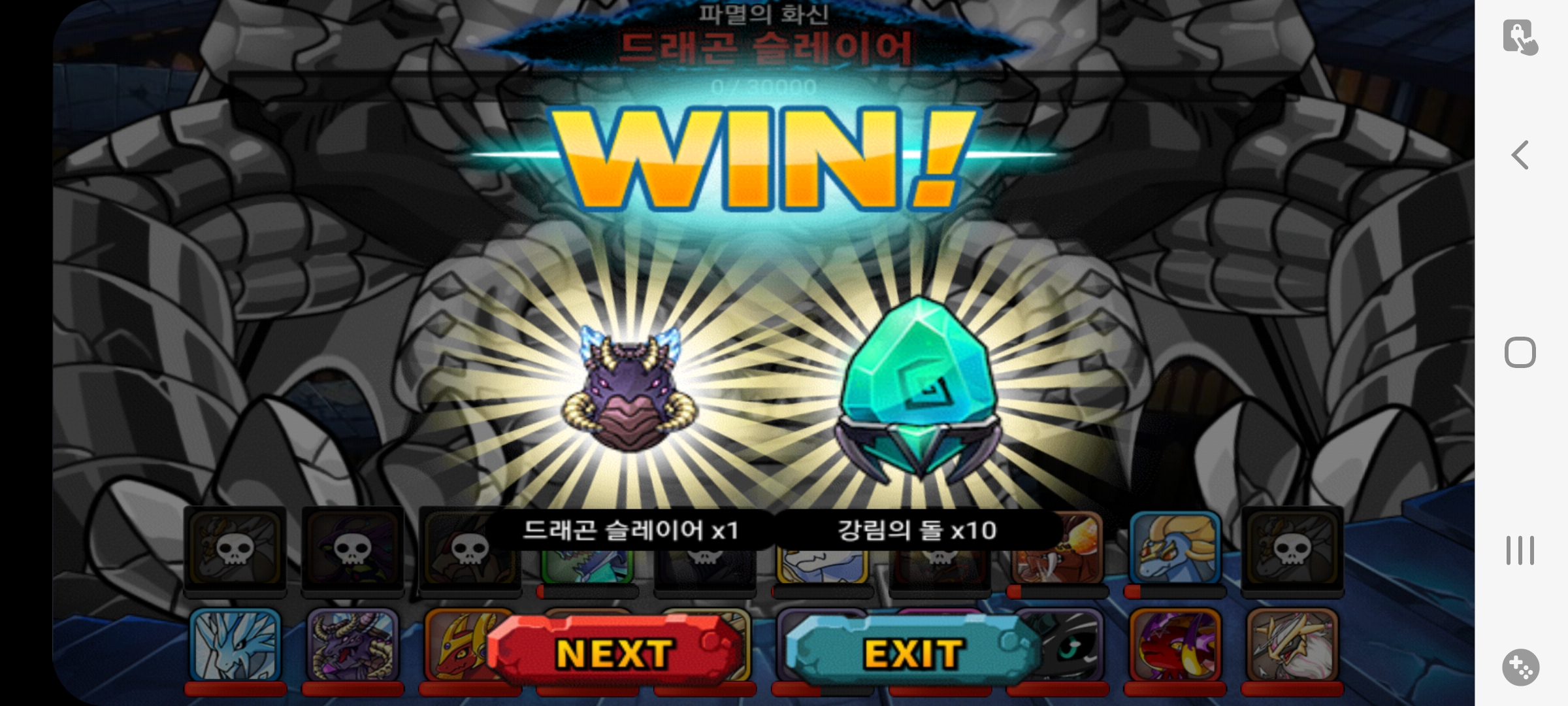Tap the blue EXIT button
The image size is (1568, 706).
(x=912, y=652)
